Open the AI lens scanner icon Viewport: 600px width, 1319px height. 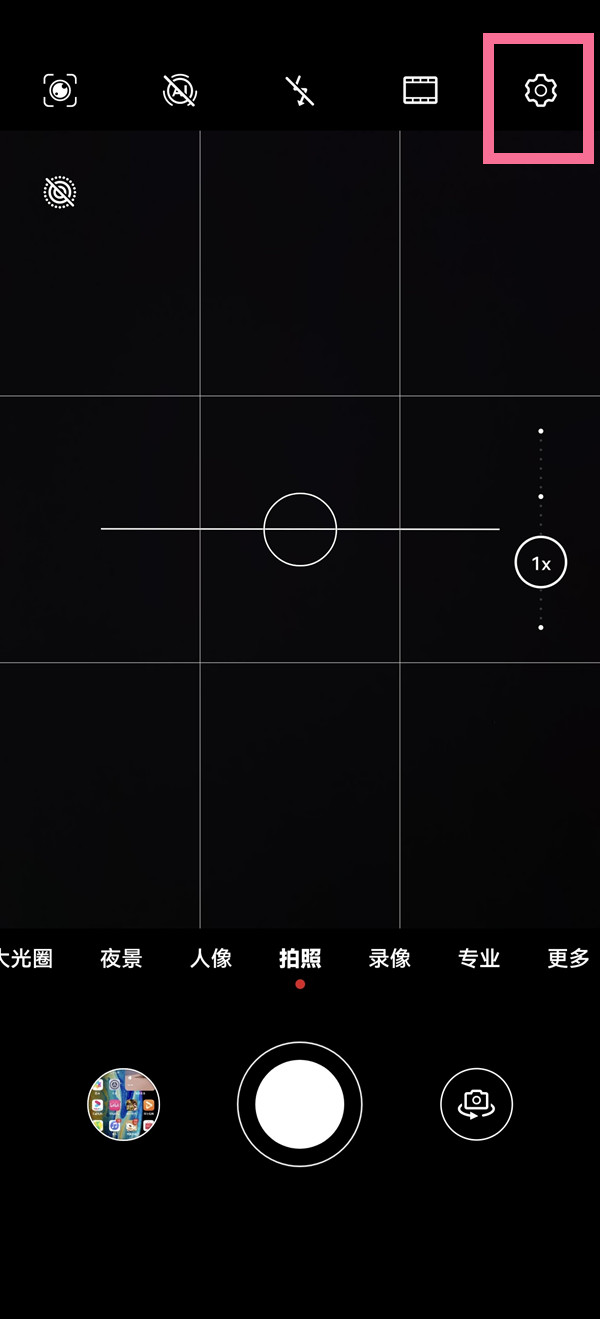coord(60,91)
